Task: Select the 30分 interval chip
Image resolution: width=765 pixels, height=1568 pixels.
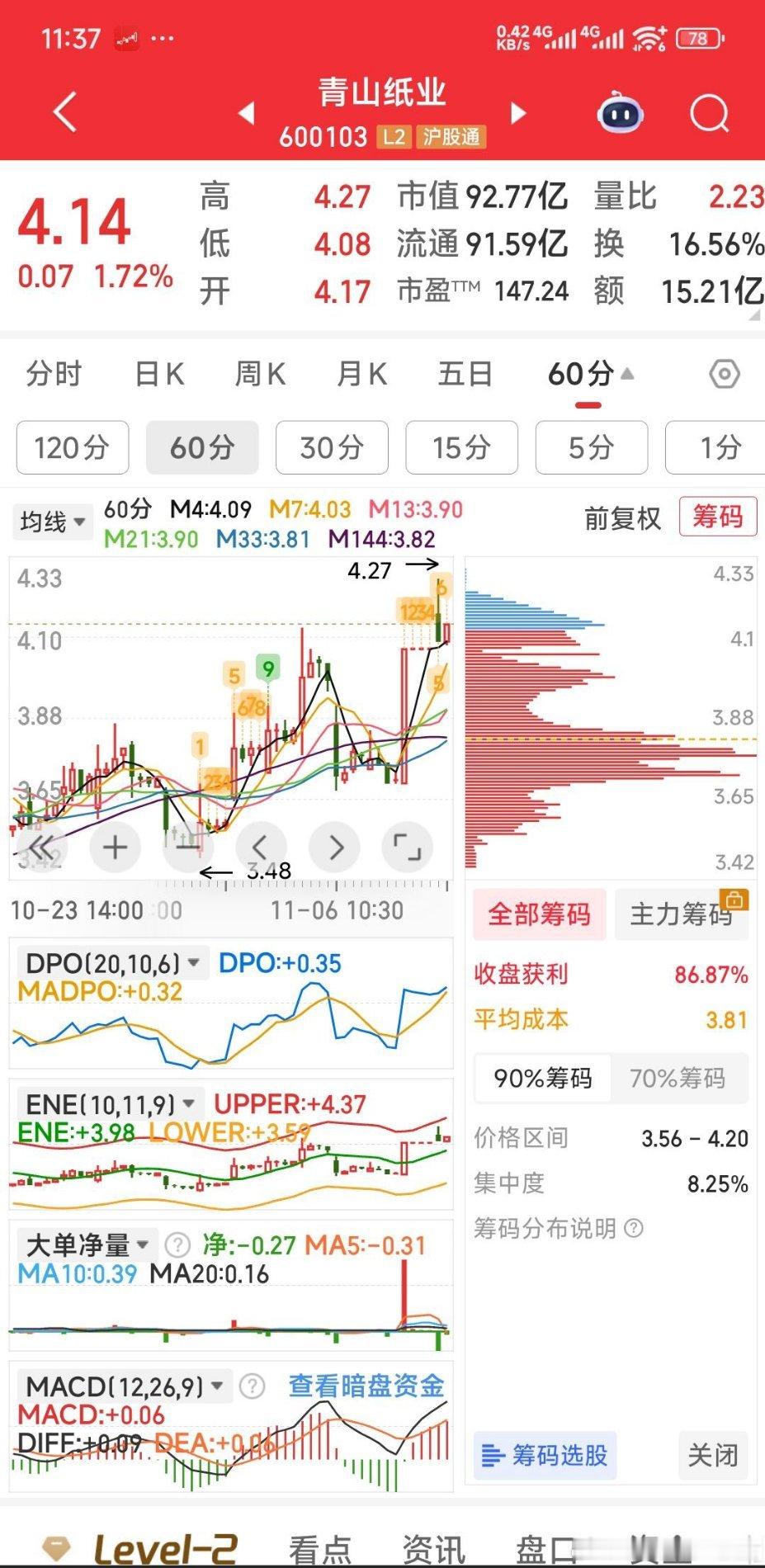Action: 332,447
